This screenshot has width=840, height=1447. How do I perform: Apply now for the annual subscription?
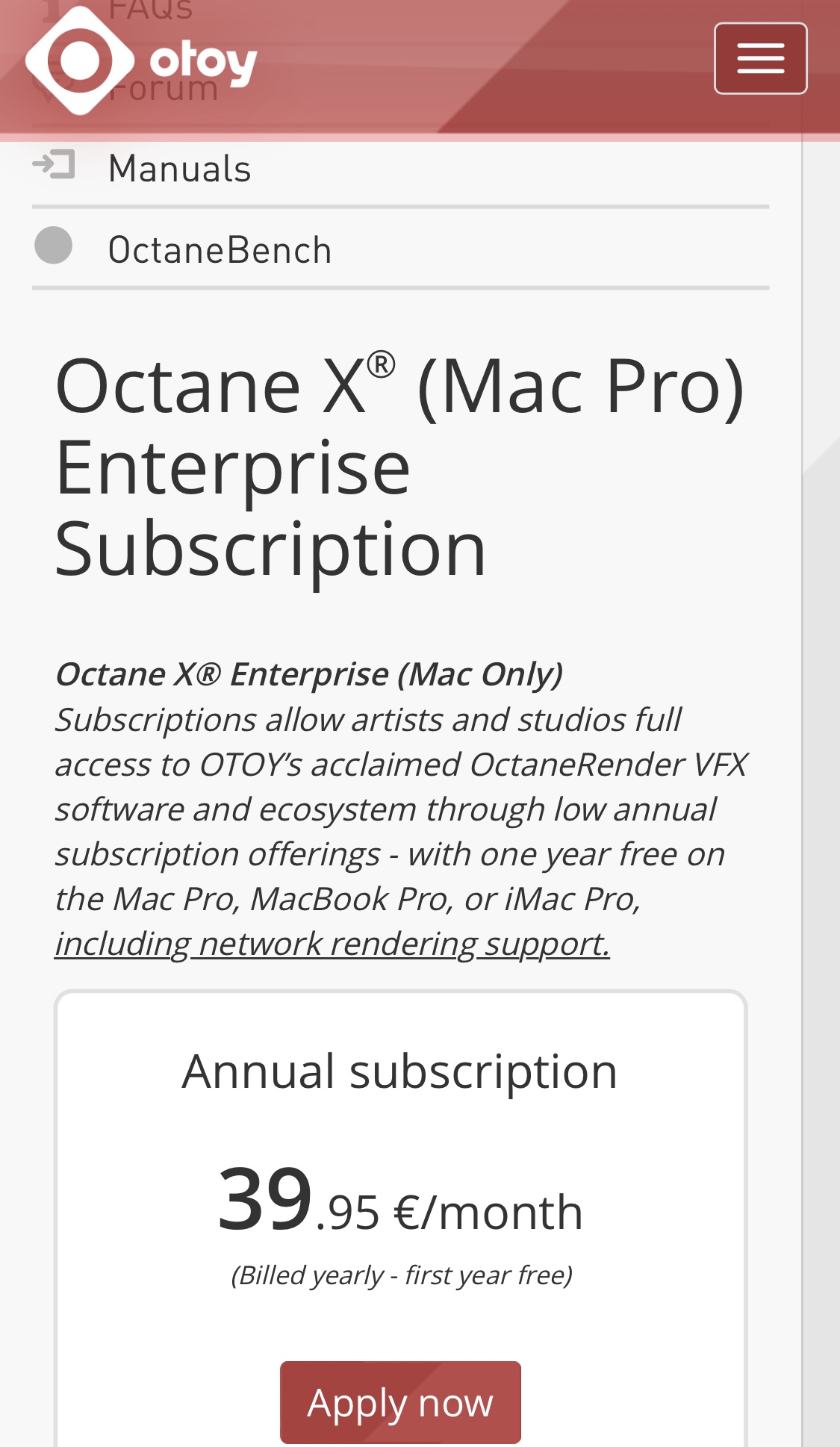pyautogui.click(x=400, y=1402)
